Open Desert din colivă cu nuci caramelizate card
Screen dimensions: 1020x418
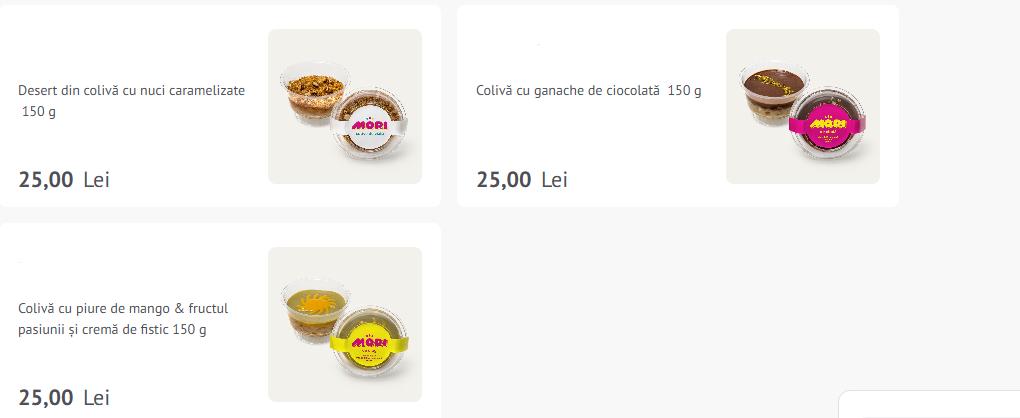(x=131, y=100)
